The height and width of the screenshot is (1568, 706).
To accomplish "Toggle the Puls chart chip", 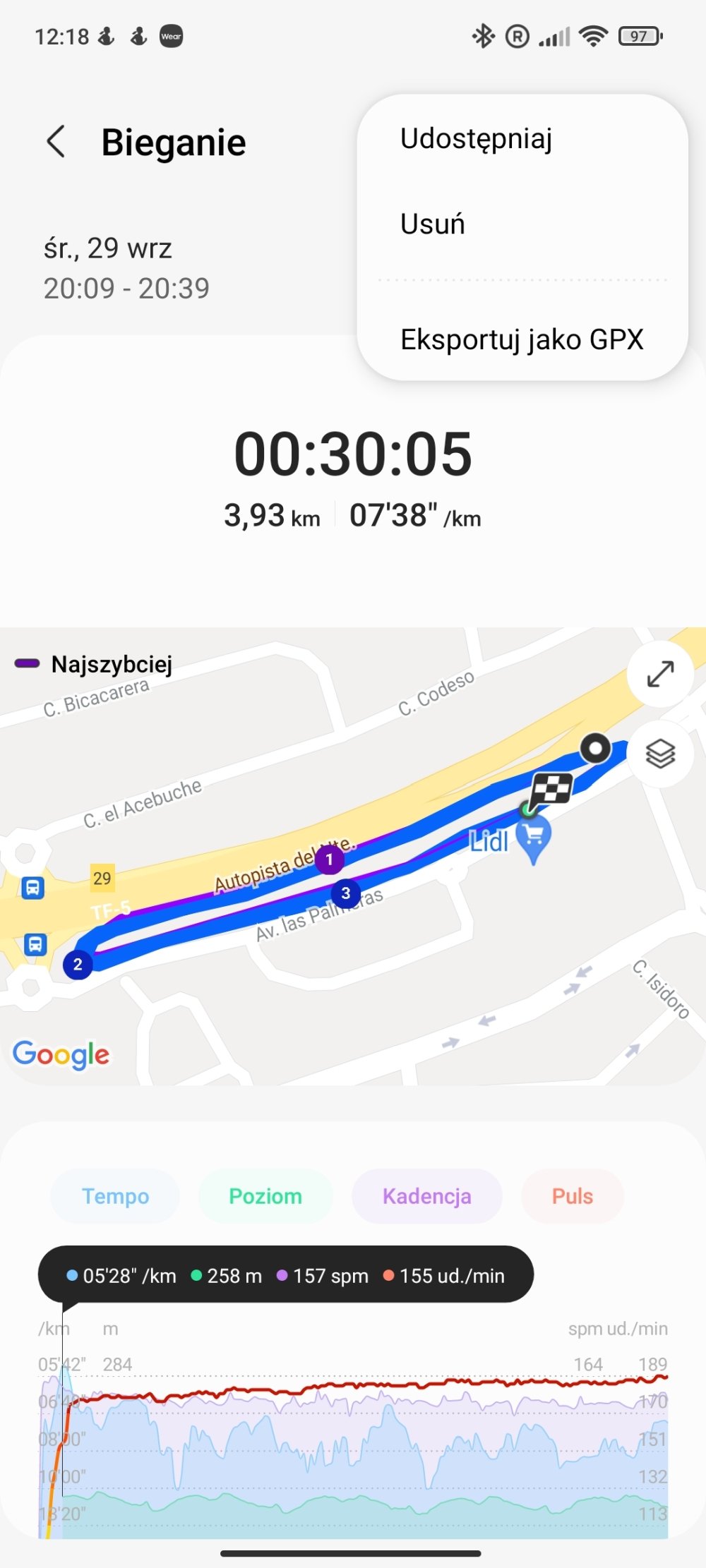I will pyautogui.click(x=572, y=1196).
